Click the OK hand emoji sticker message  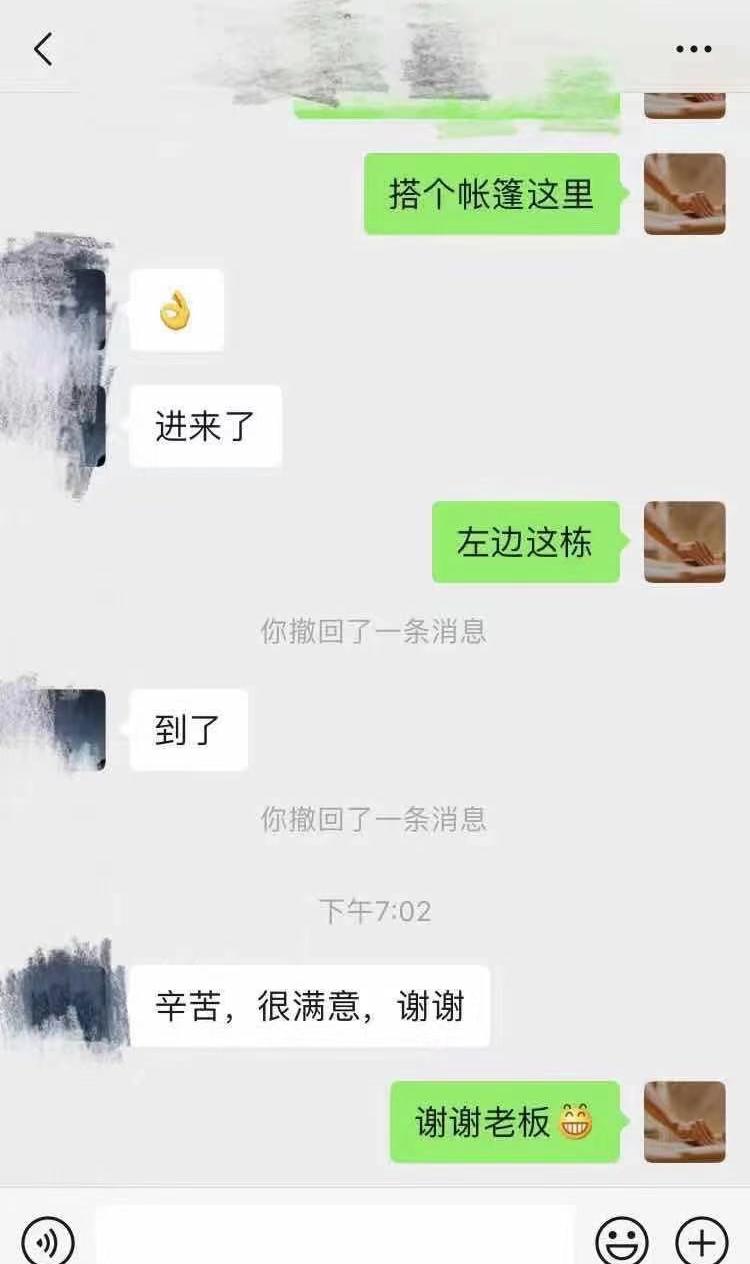175,310
